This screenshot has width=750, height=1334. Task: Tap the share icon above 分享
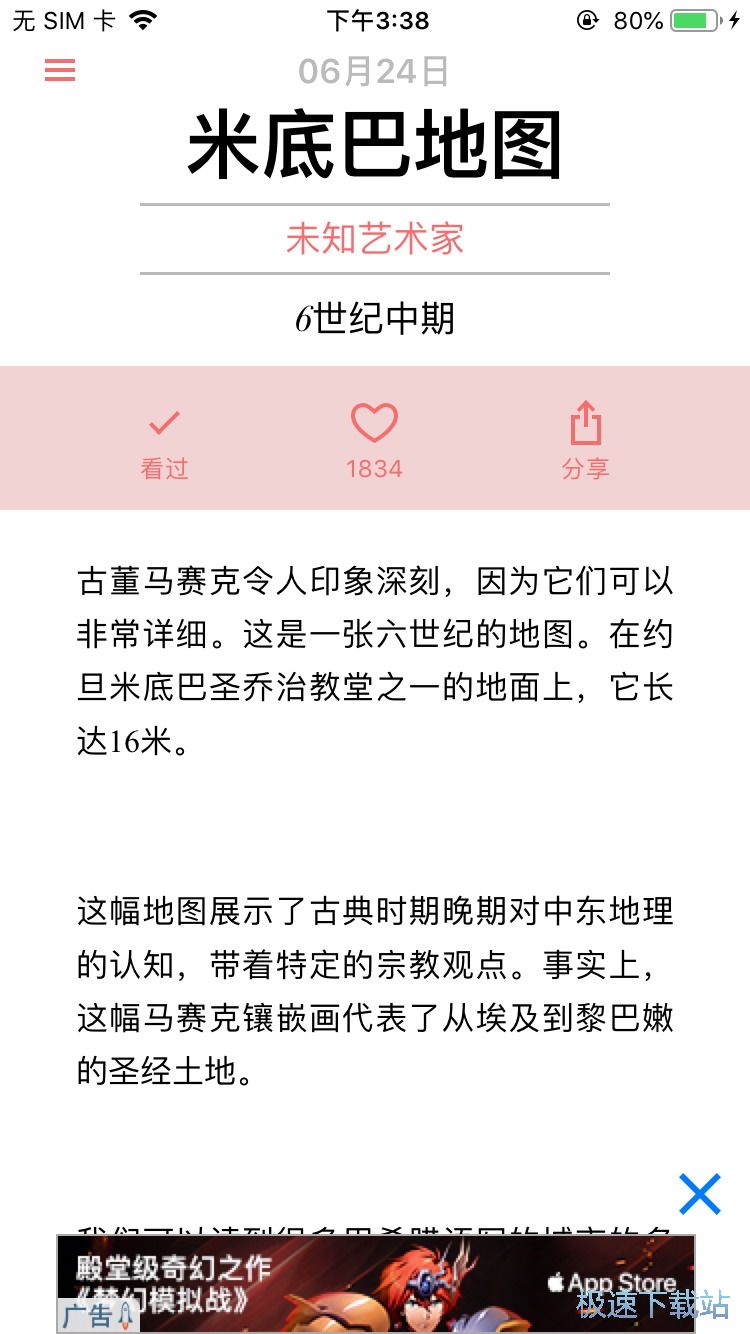(586, 424)
